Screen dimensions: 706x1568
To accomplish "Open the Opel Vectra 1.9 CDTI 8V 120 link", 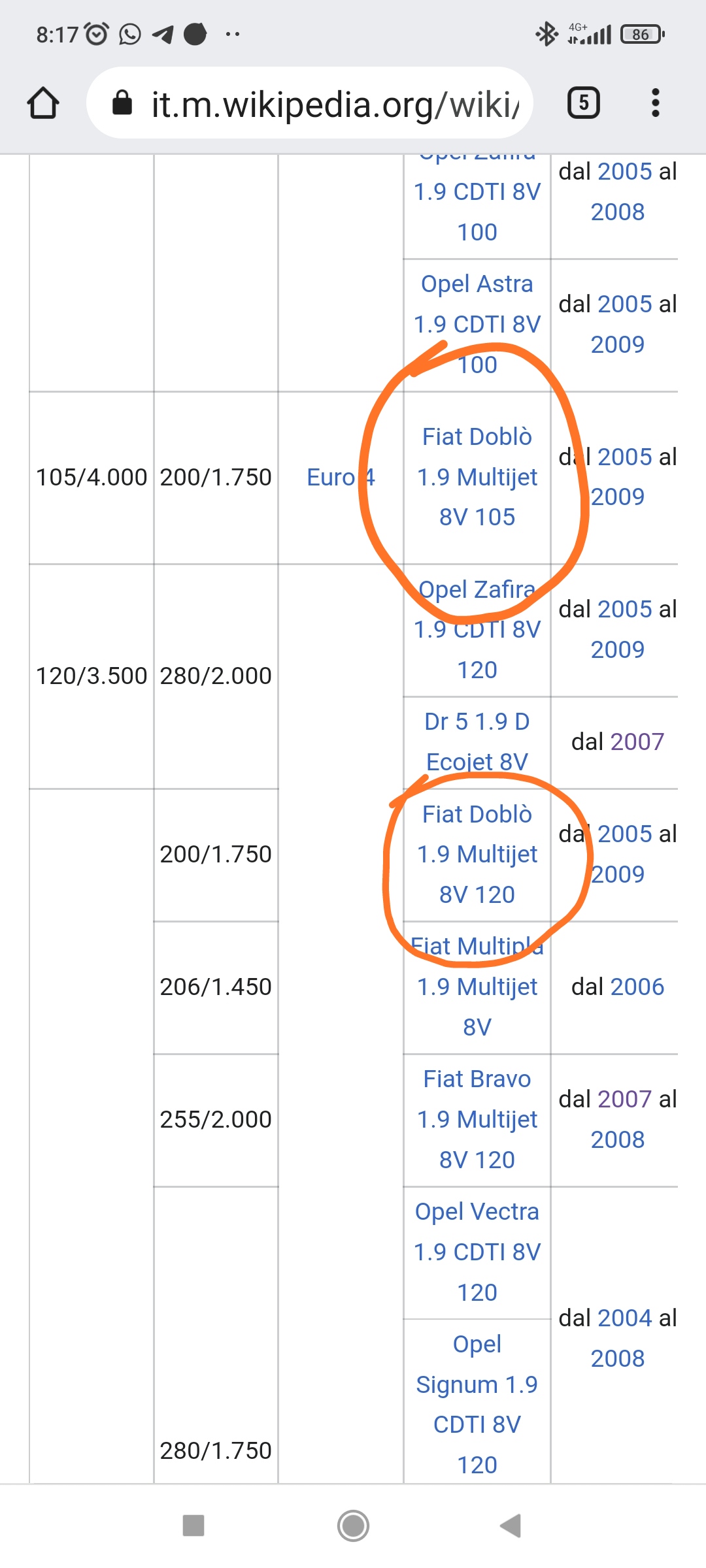I will 477,1252.
